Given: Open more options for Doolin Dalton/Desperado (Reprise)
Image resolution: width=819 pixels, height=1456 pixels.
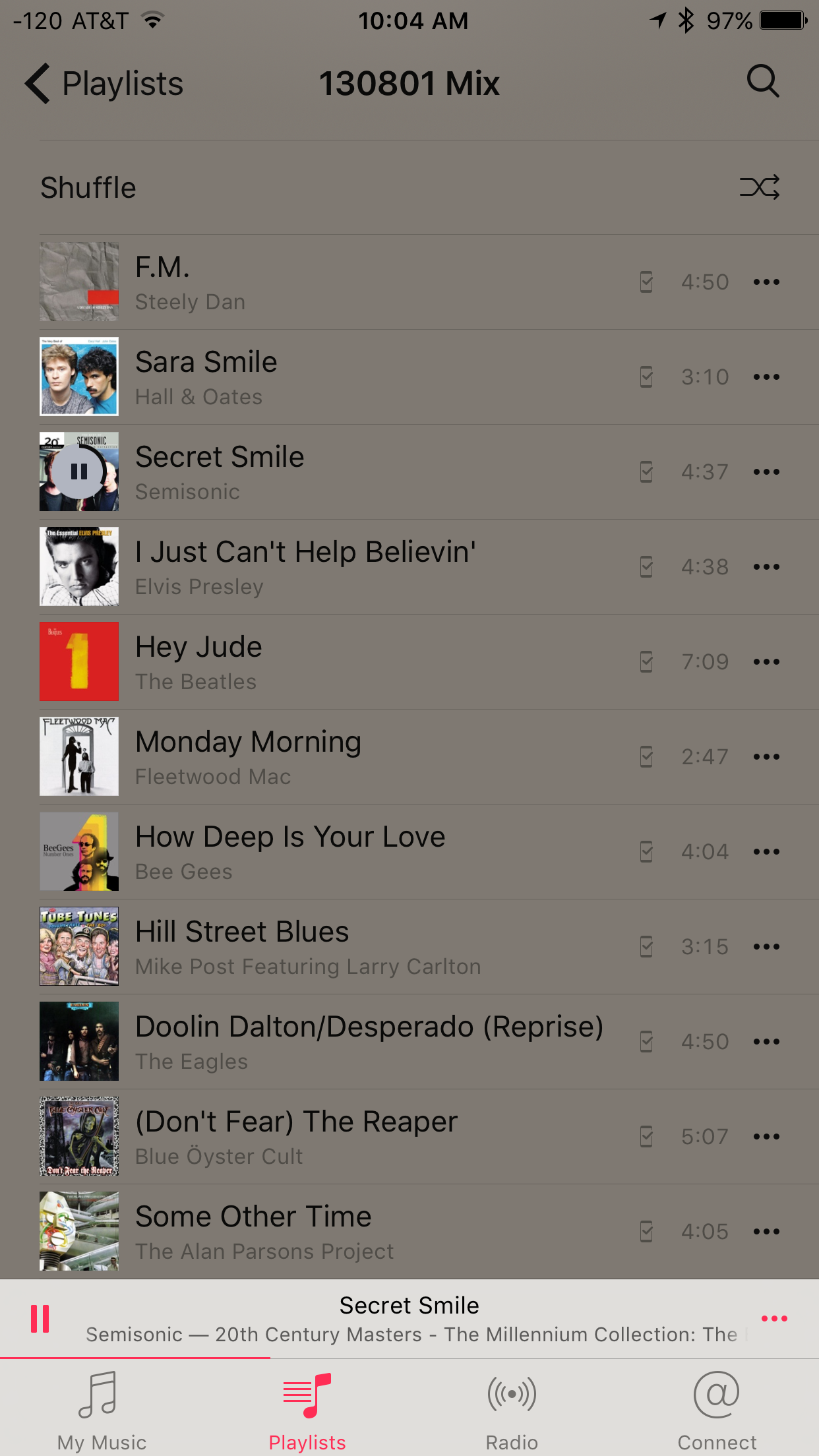Looking at the screenshot, I should click(x=766, y=1042).
